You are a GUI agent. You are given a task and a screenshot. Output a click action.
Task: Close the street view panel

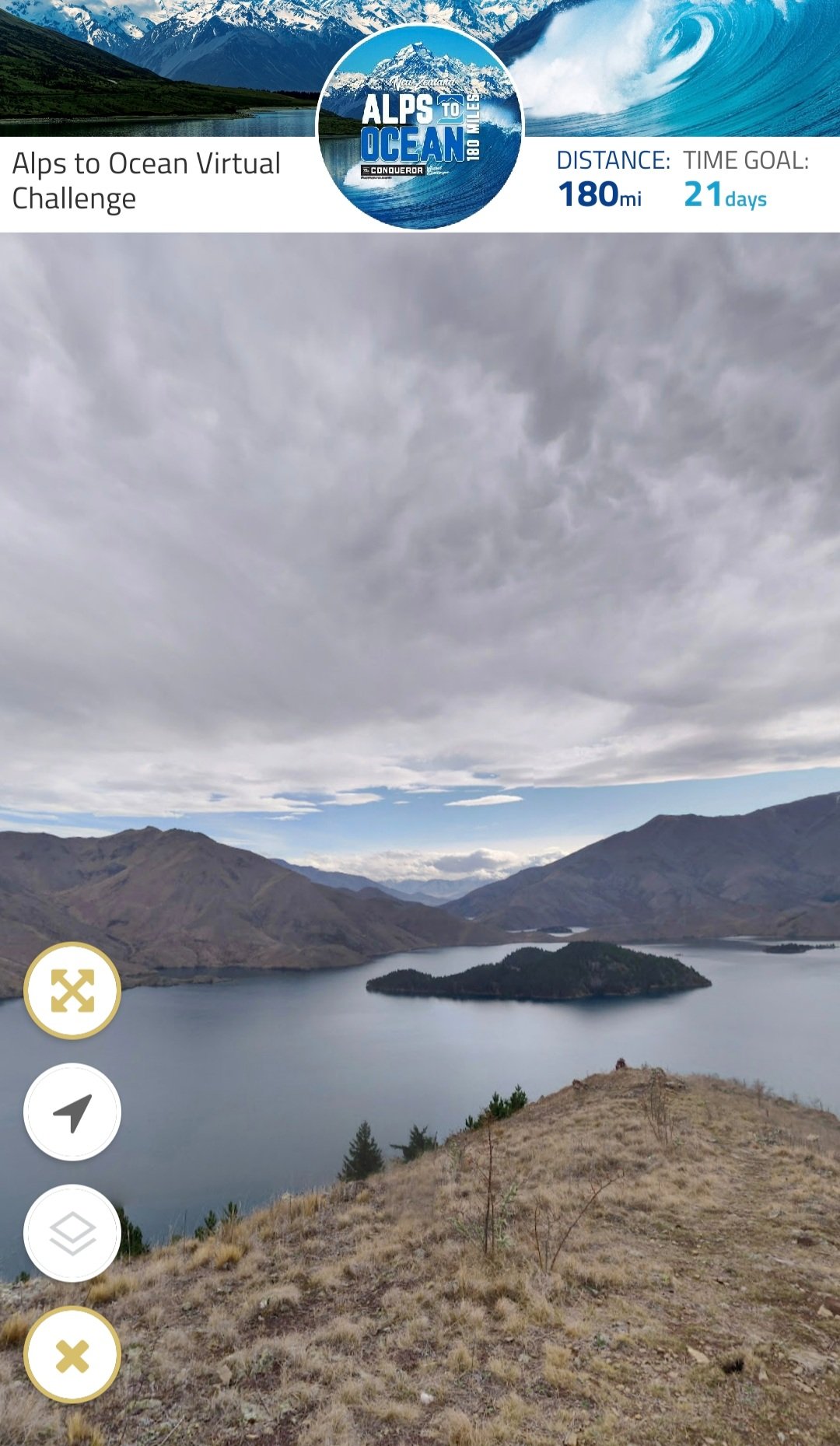click(x=72, y=1356)
